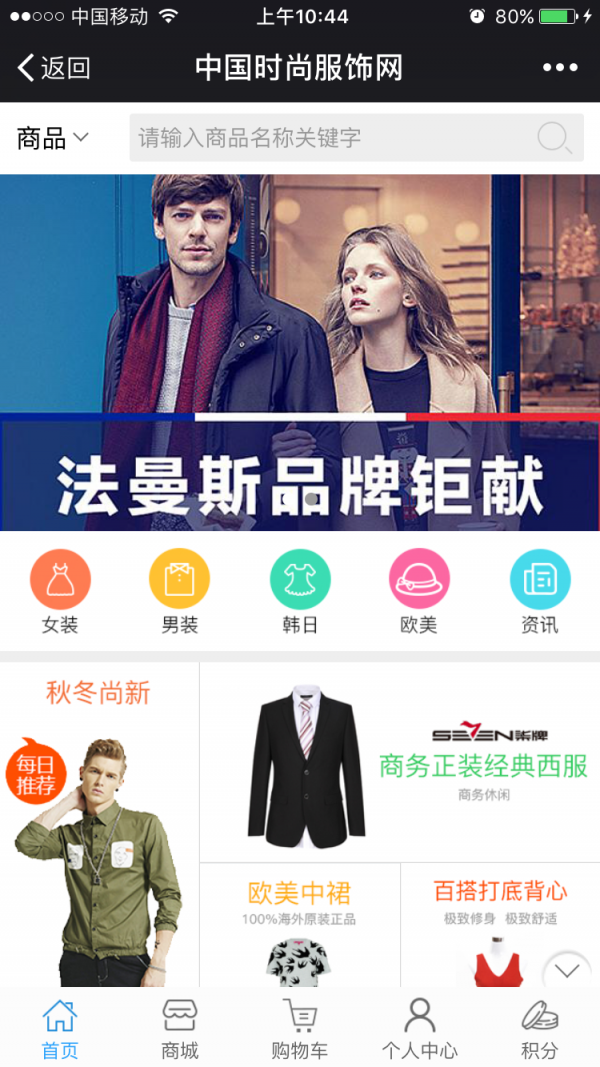This screenshot has height=1067, width=600.
Task: Open the 法曼斯品牌钜献 banner
Action: 300,352
